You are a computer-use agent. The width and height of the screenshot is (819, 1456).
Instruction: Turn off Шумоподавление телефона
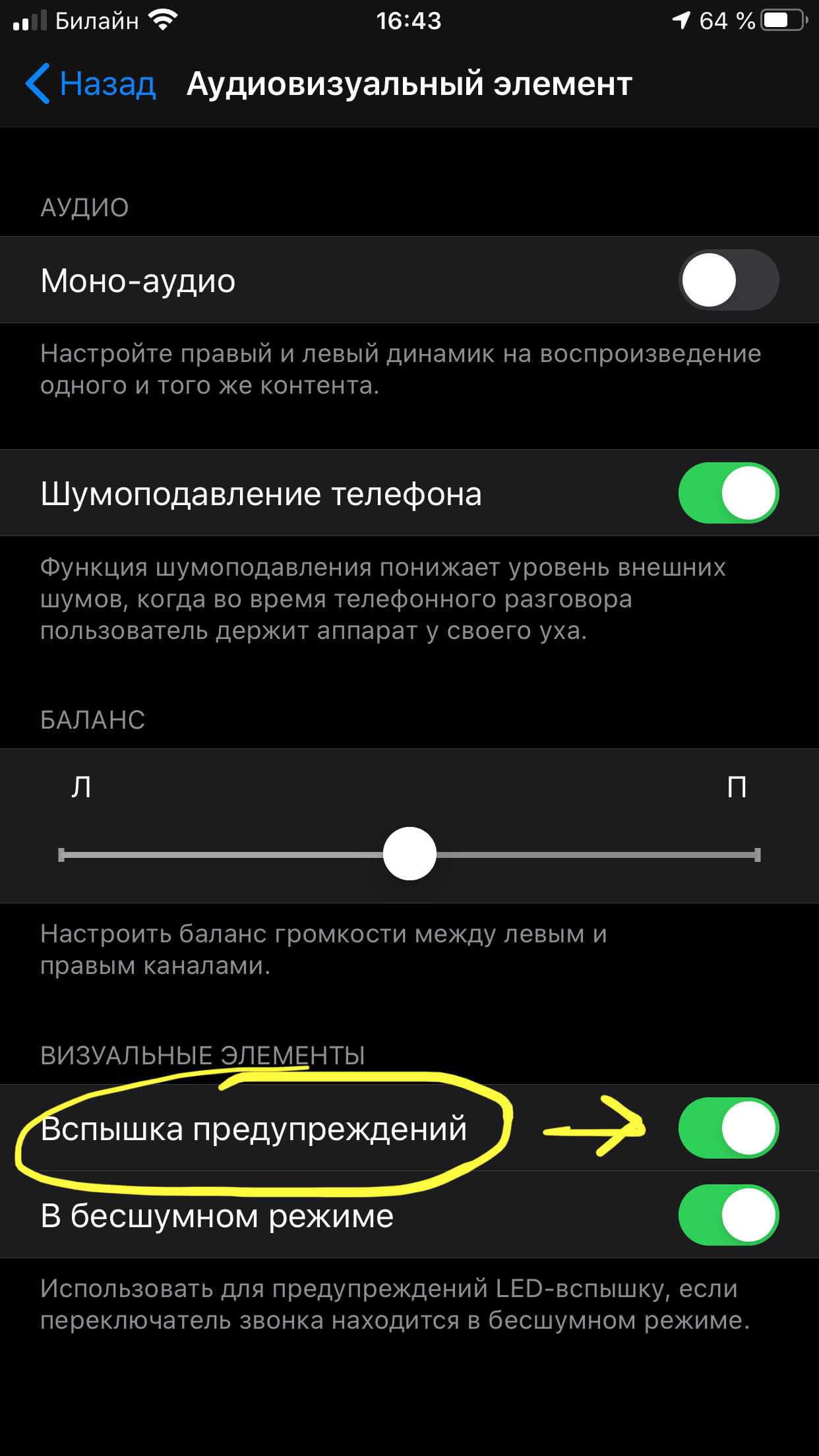pos(728,493)
